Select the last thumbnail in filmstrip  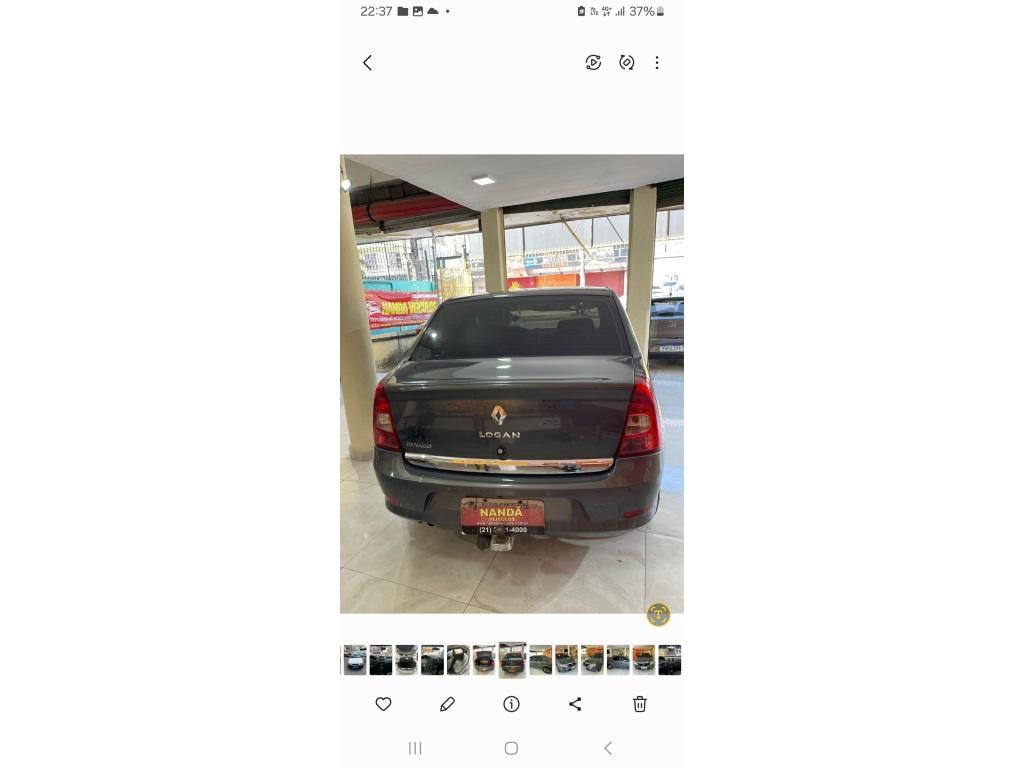(x=670, y=660)
